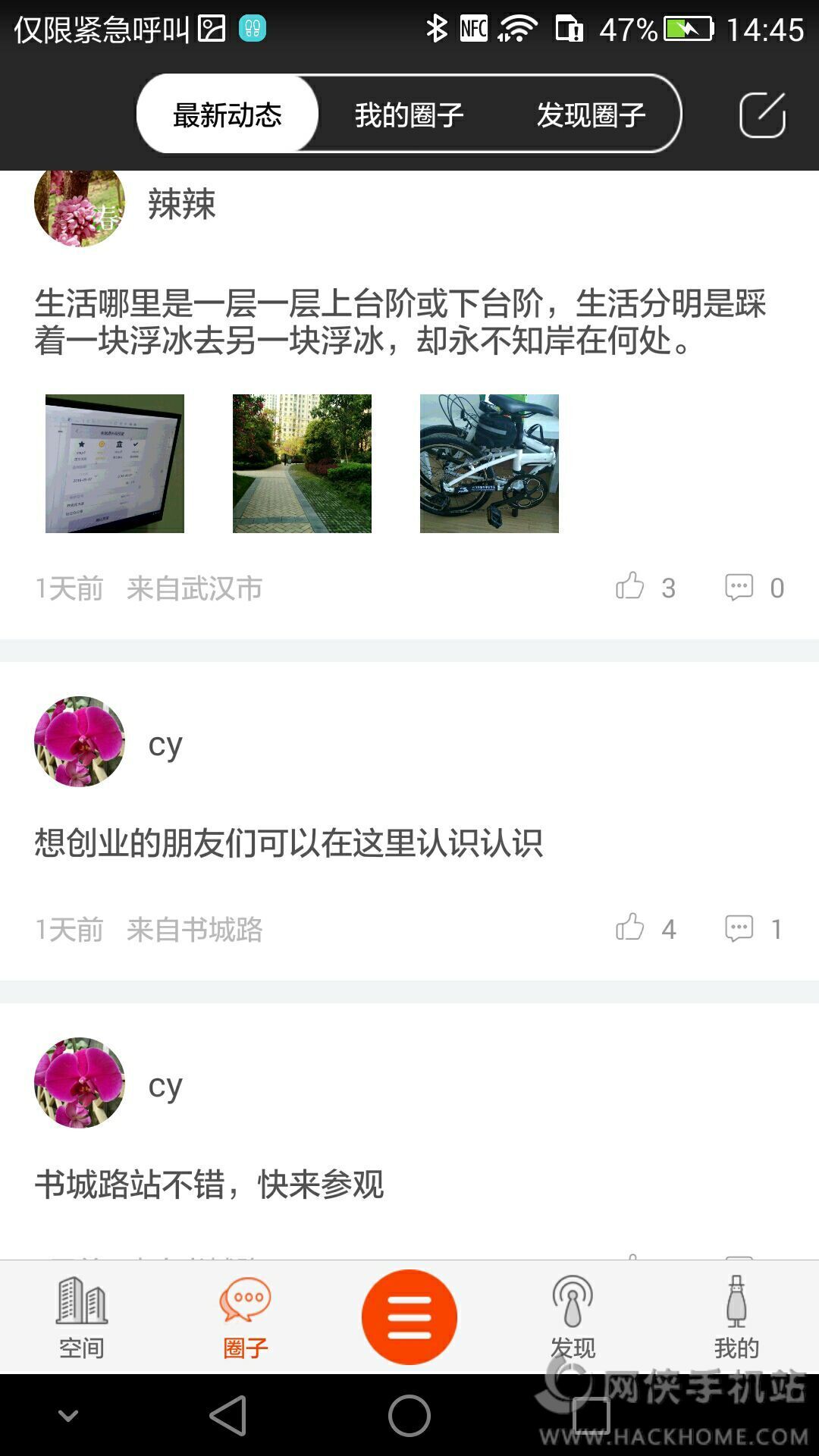Tap the system back button
The image size is (819, 1456).
pyautogui.click(x=227, y=1415)
